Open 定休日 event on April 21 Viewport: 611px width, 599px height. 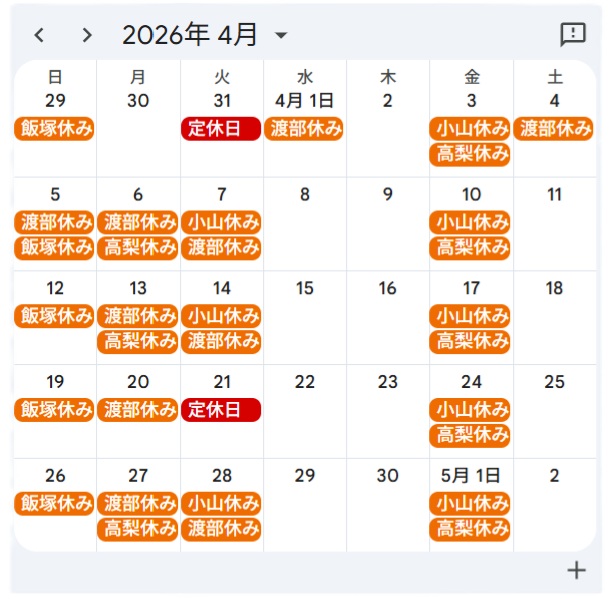click(221, 409)
